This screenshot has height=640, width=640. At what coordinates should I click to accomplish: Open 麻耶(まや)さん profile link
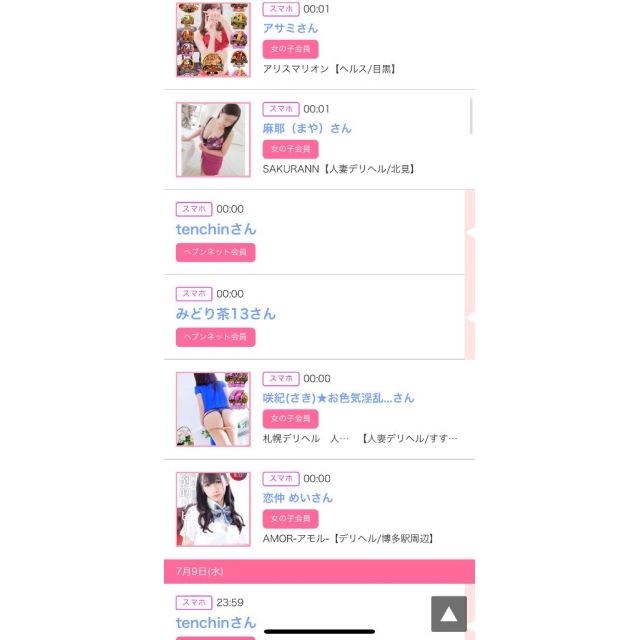tap(307, 128)
